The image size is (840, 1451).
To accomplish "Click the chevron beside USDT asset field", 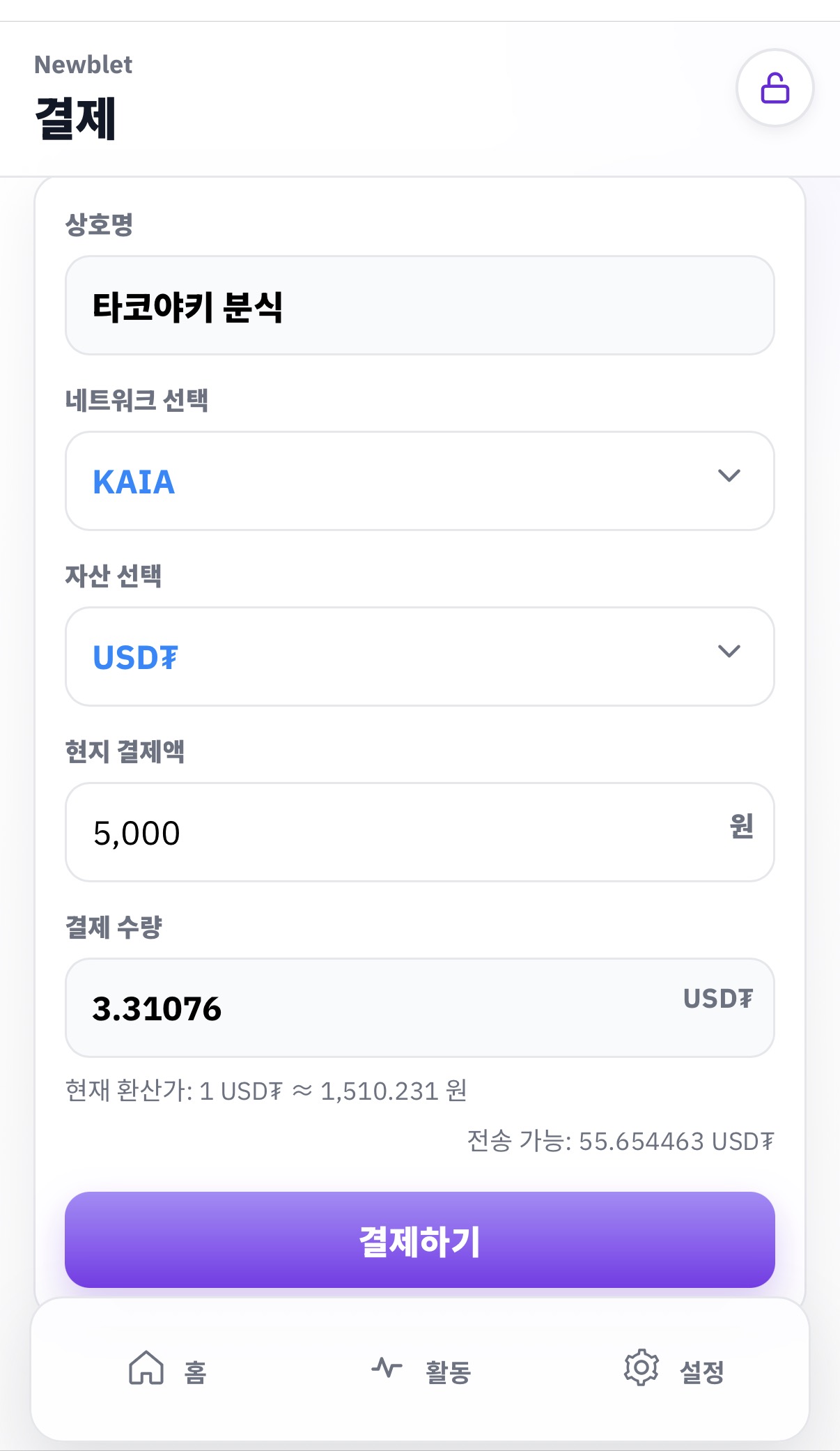I will 730,652.
